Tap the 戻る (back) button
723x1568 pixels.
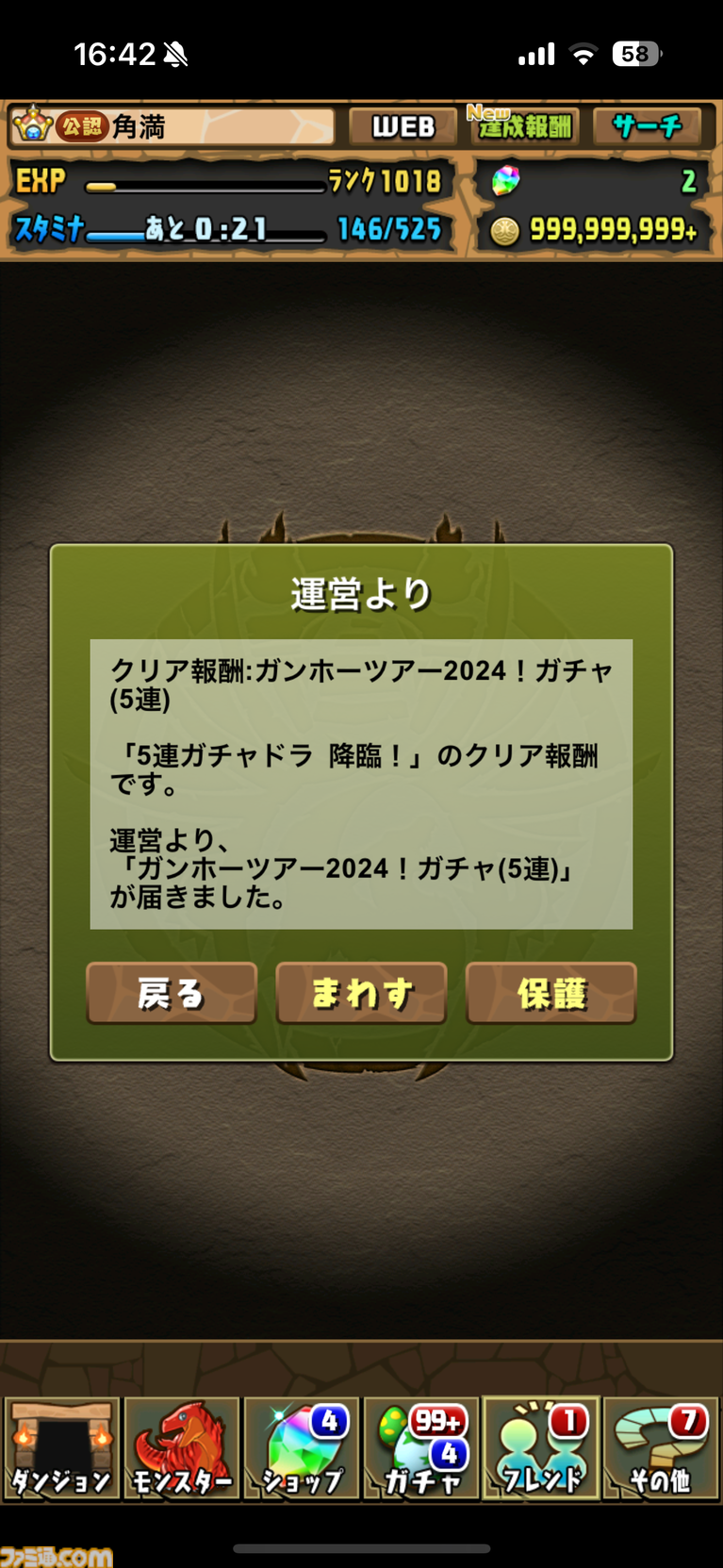coord(172,993)
